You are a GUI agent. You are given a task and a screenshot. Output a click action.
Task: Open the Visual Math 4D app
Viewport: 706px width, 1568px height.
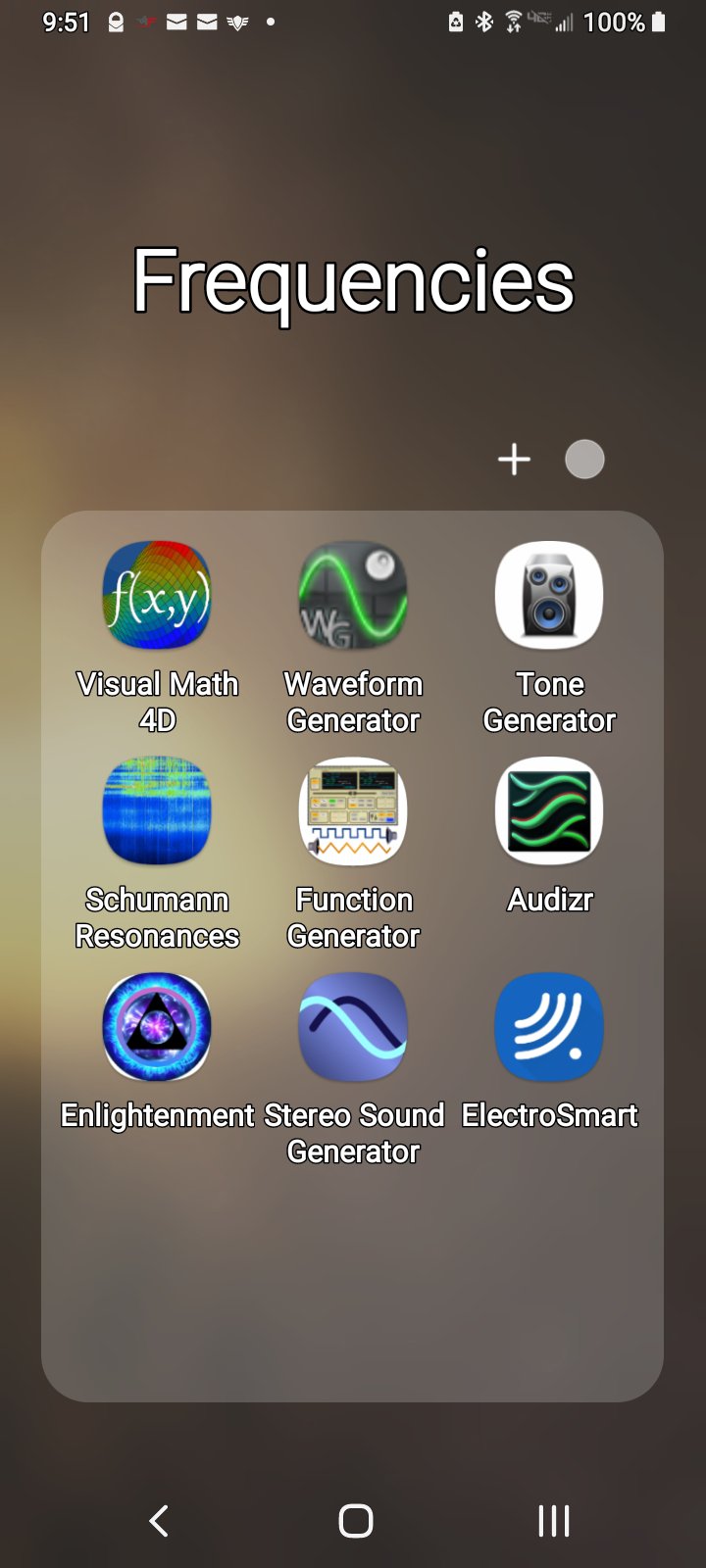pos(157,596)
